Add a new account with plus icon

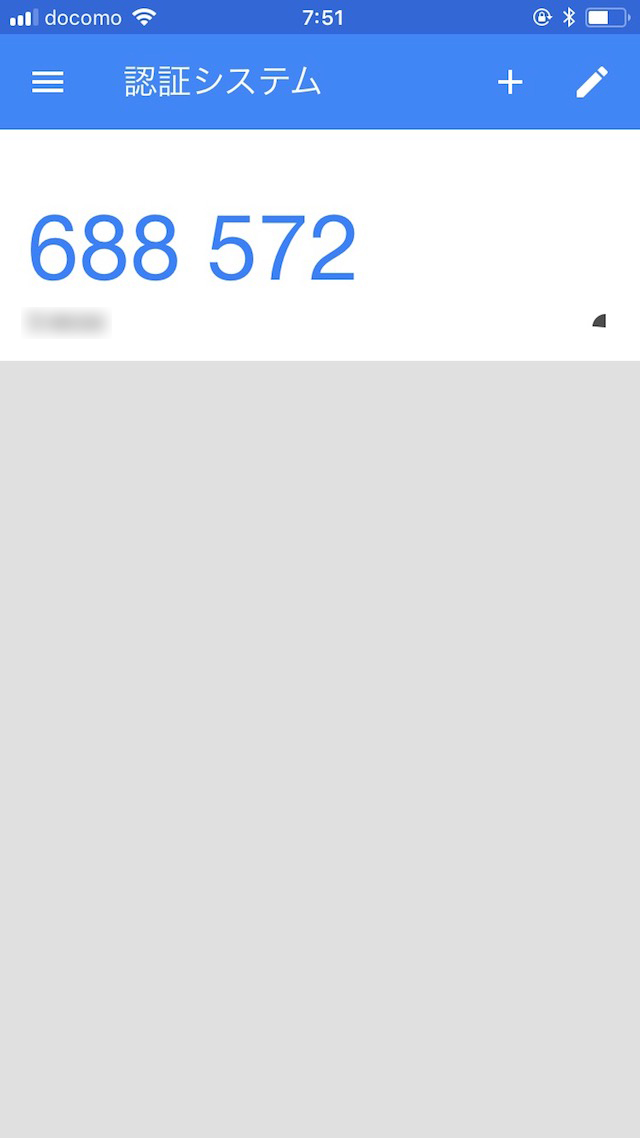(x=510, y=82)
